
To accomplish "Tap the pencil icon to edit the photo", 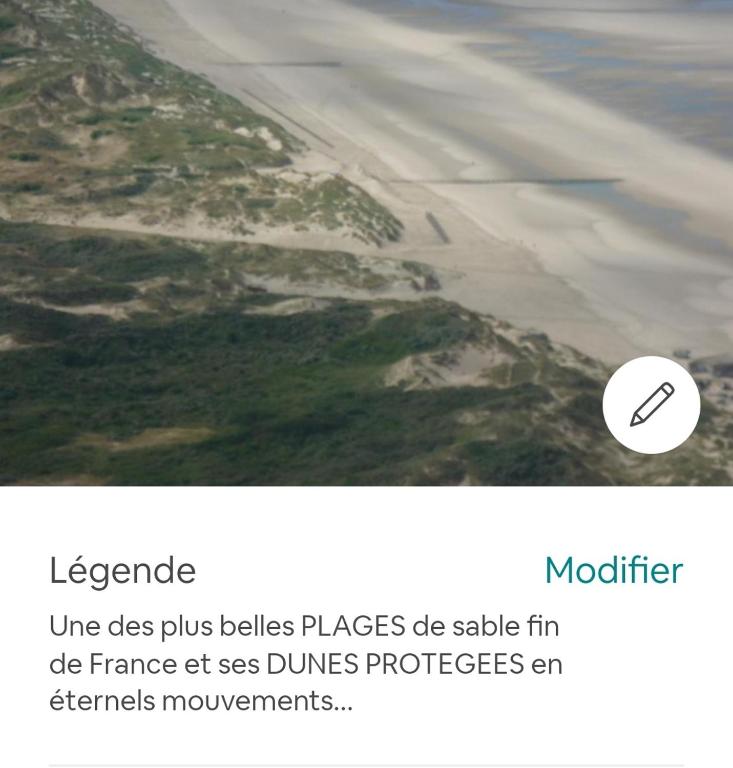I will point(651,405).
